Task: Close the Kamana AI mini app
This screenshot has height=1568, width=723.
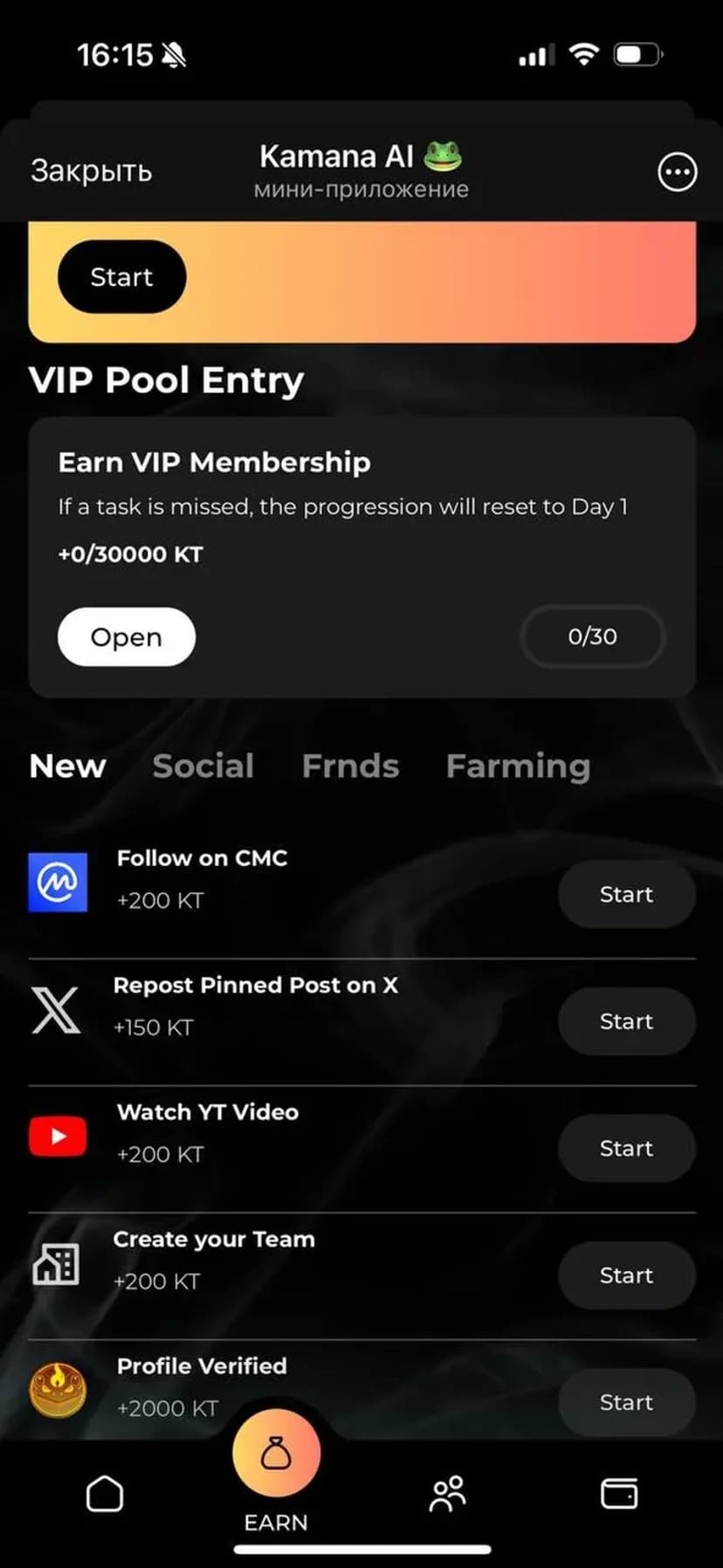Action: tap(91, 171)
